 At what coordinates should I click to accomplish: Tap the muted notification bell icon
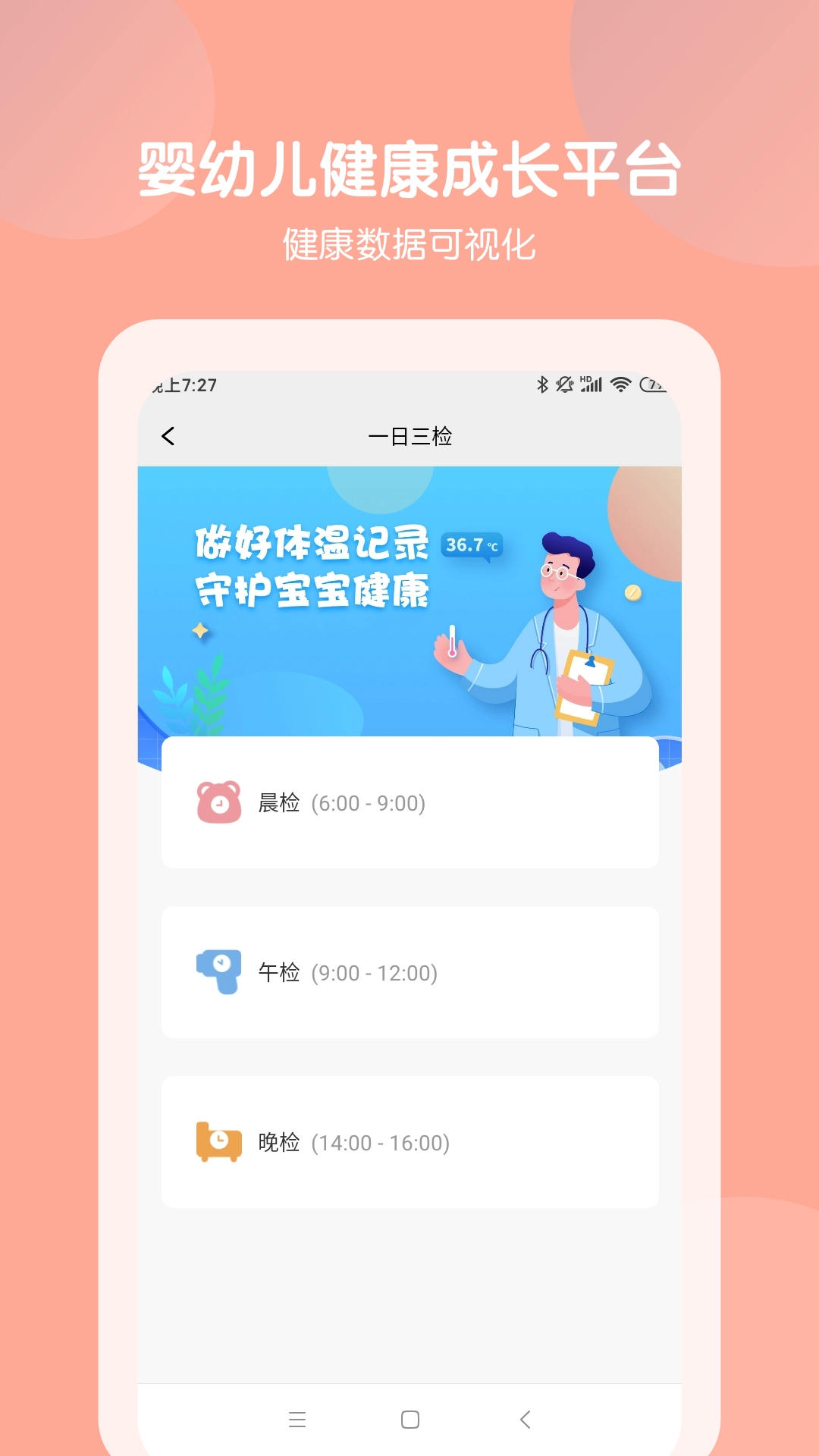point(563,385)
